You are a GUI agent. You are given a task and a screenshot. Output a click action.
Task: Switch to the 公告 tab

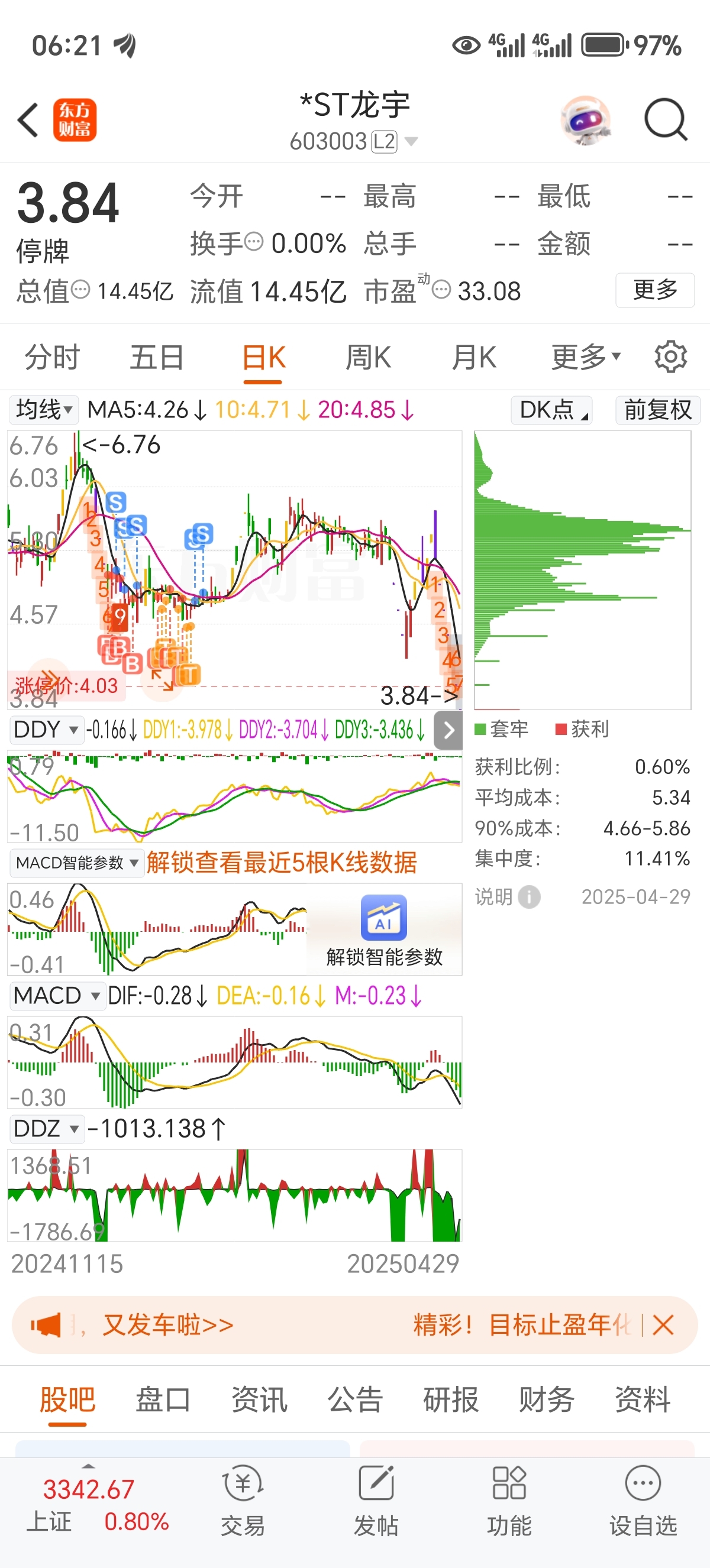click(355, 1399)
